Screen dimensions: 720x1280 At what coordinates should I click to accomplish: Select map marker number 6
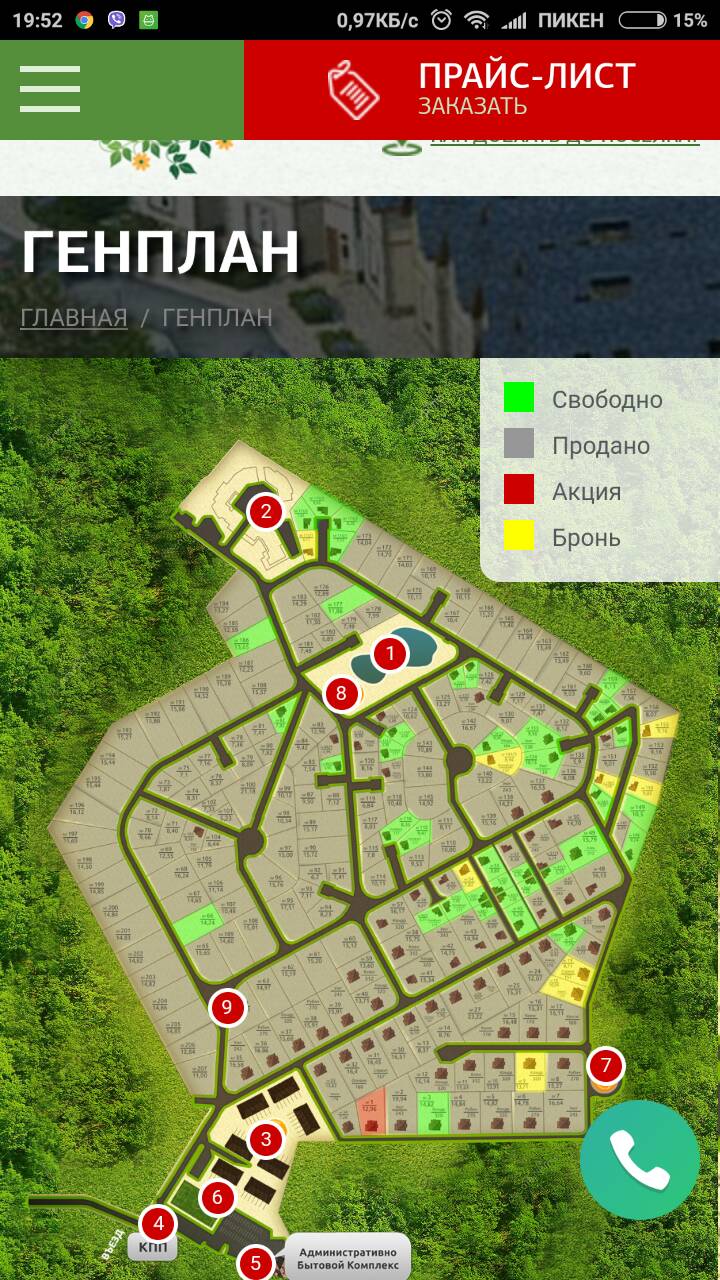217,1196
